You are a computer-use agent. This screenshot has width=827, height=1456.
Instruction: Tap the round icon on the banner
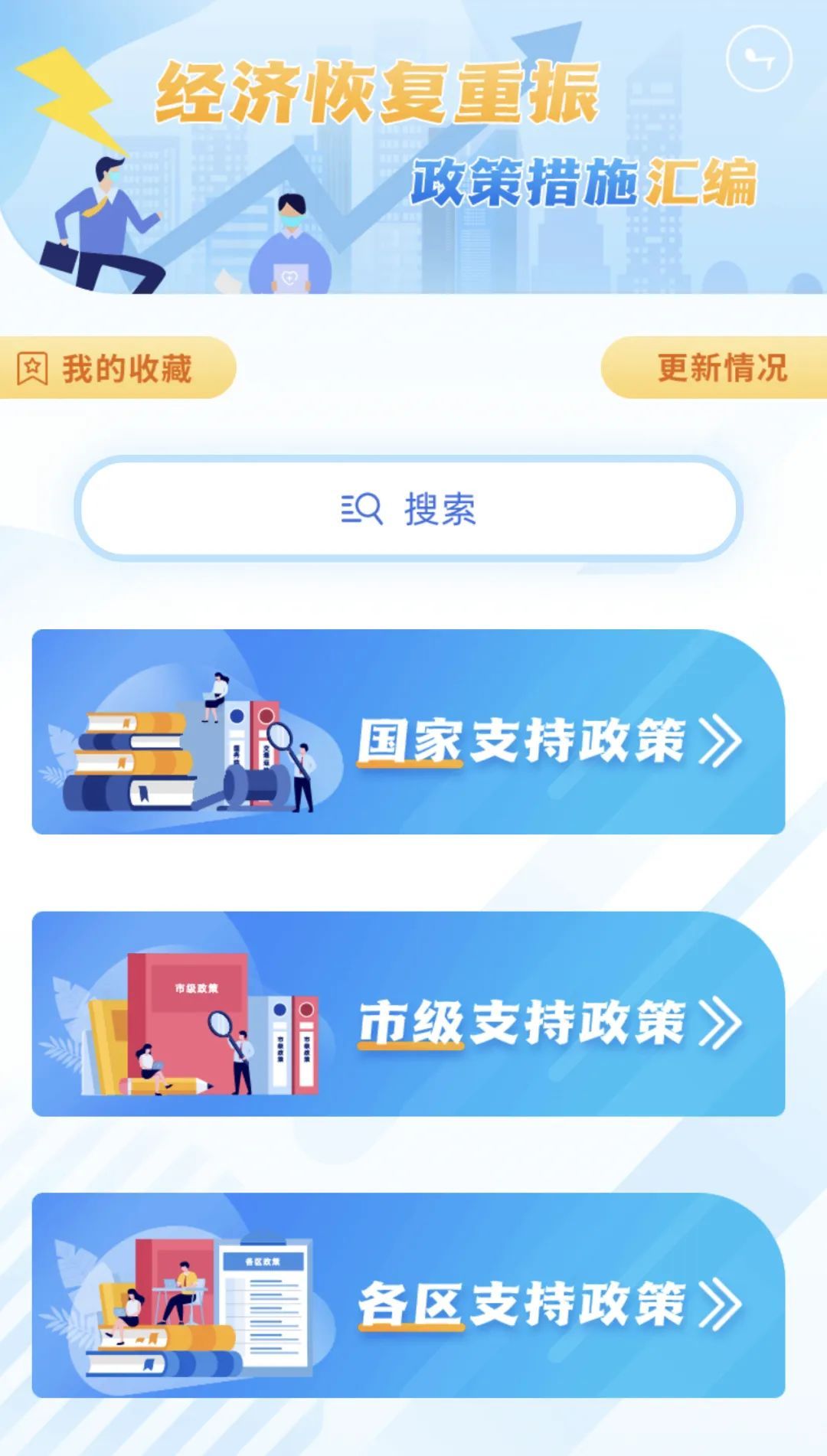[758, 59]
